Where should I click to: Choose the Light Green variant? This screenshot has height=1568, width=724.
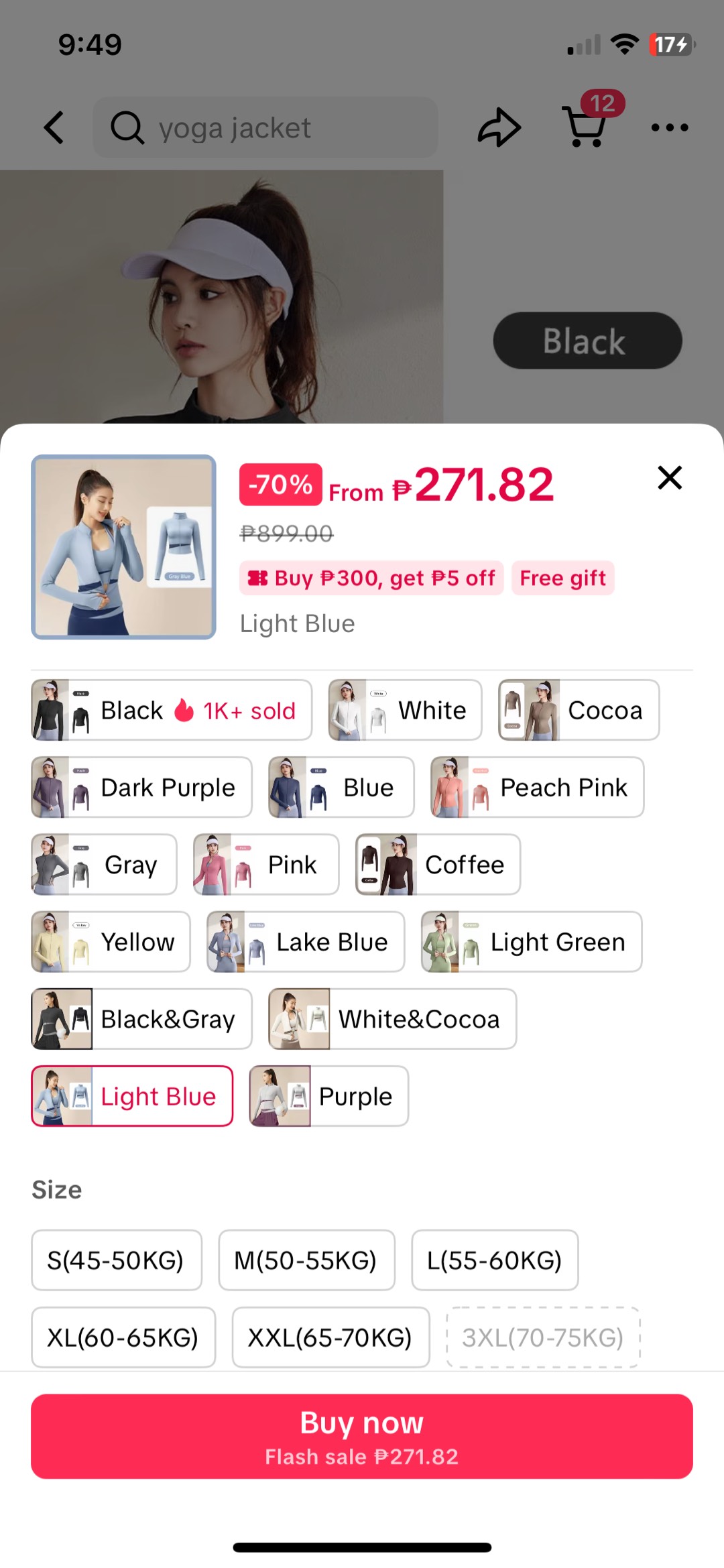(531, 941)
